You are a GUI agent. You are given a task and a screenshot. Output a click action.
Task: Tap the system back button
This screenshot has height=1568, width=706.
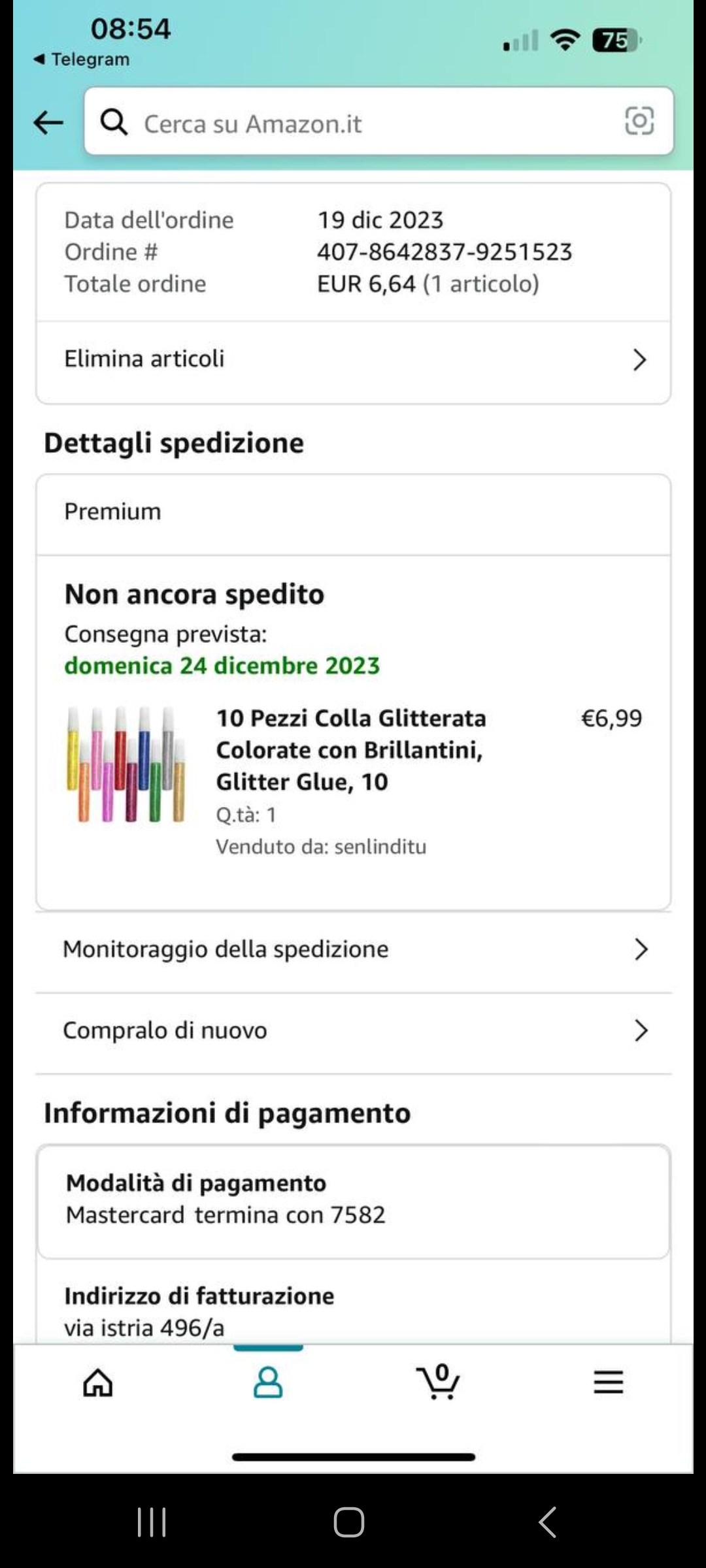(x=548, y=1522)
